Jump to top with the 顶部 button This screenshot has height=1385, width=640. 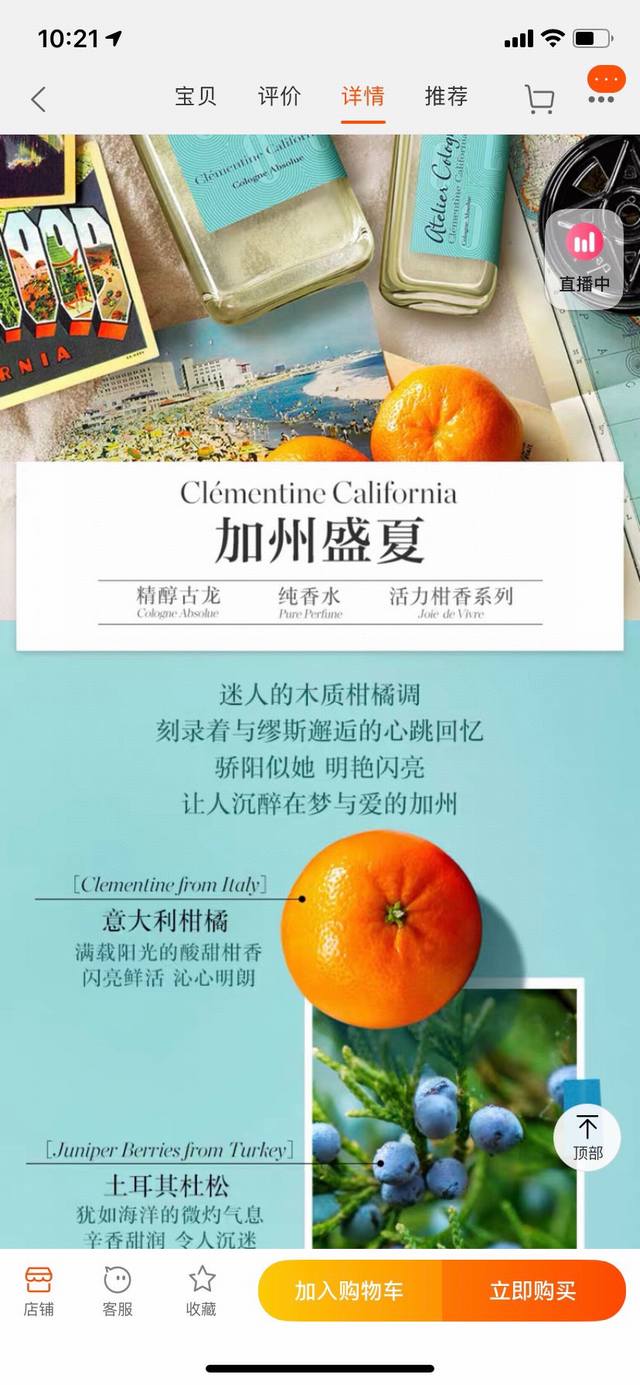point(587,1137)
